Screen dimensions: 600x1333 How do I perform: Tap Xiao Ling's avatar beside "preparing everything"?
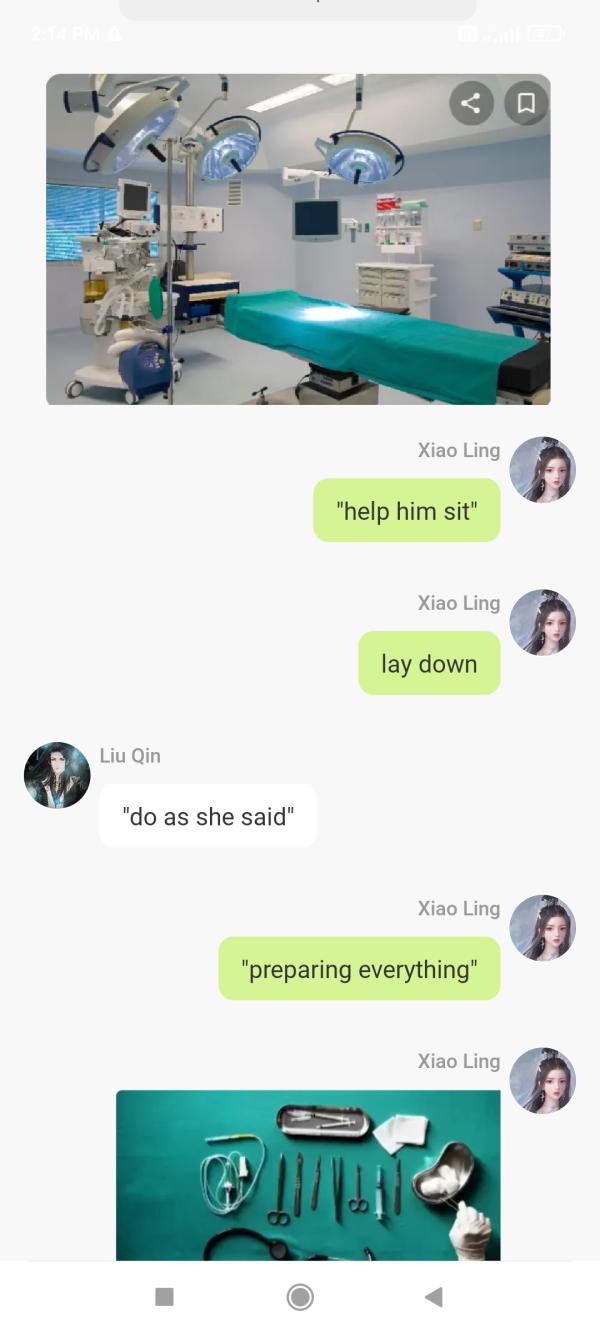click(x=542, y=927)
